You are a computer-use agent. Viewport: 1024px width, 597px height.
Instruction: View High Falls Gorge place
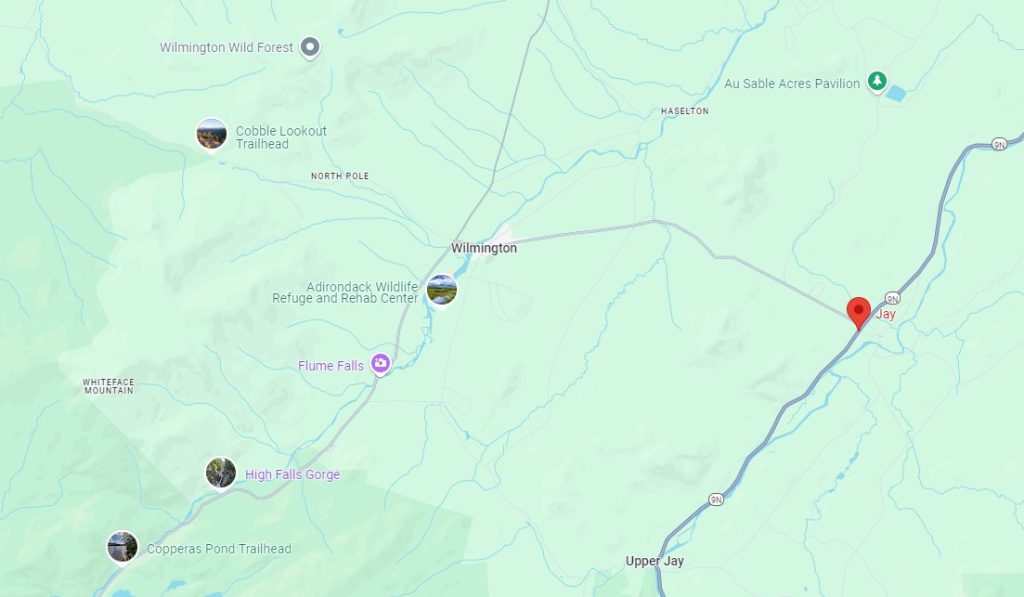tap(220, 472)
